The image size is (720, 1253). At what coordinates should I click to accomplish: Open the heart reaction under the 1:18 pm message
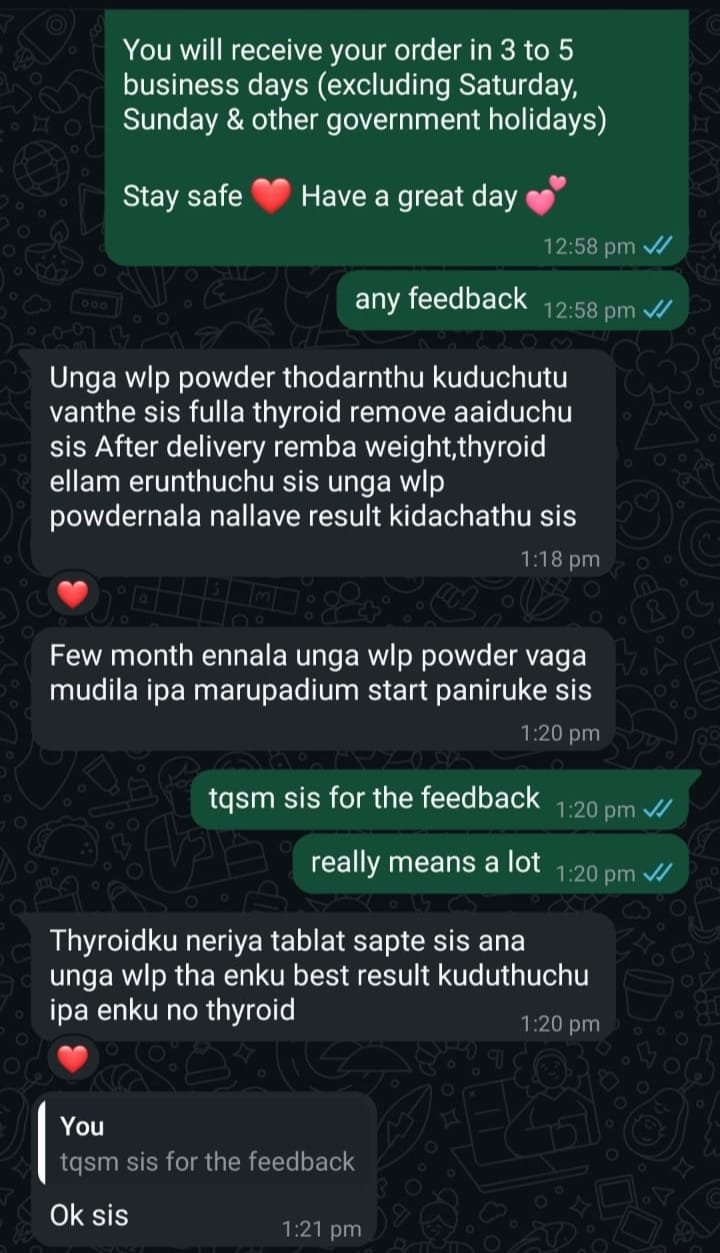(x=73, y=596)
